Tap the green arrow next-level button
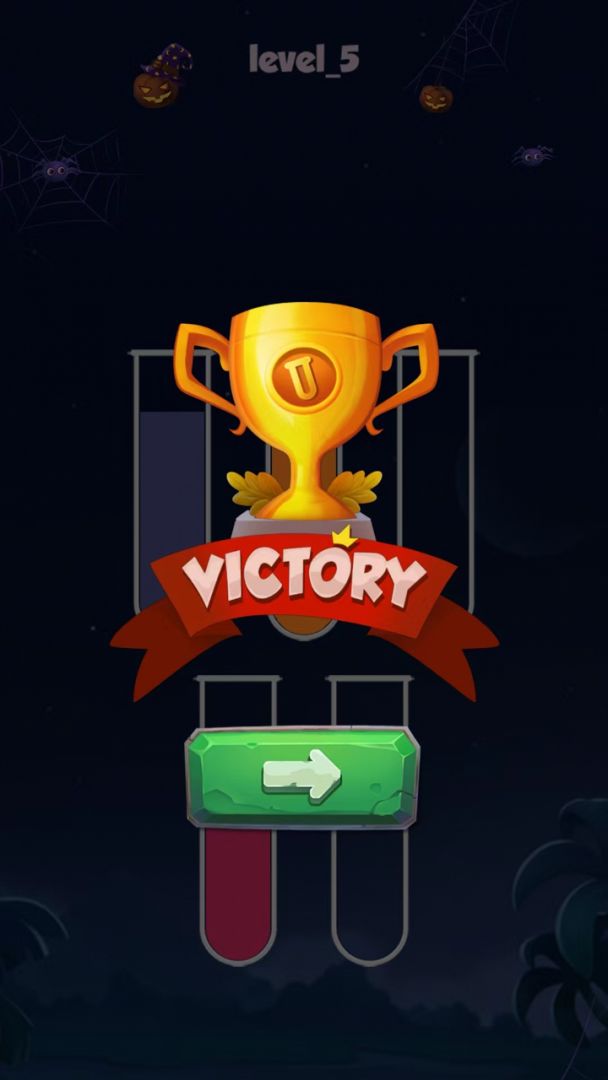Viewport: 608px width, 1080px height. [302, 777]
